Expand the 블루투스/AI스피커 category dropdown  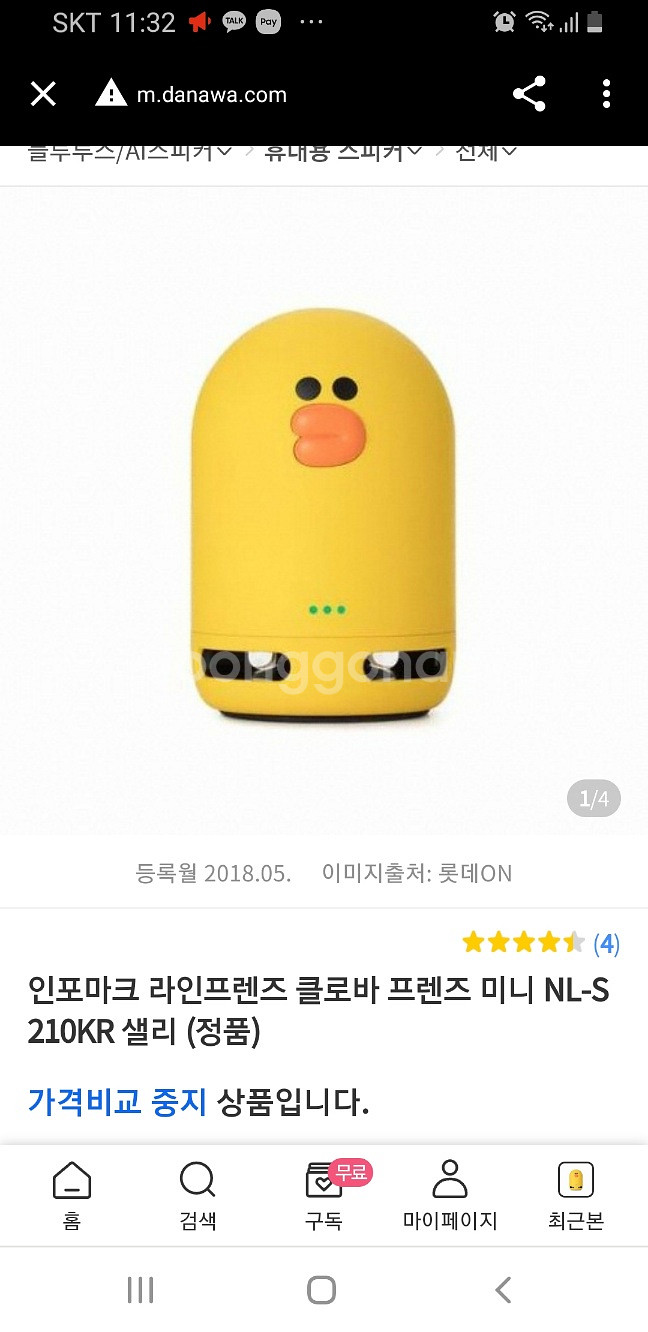130,152
